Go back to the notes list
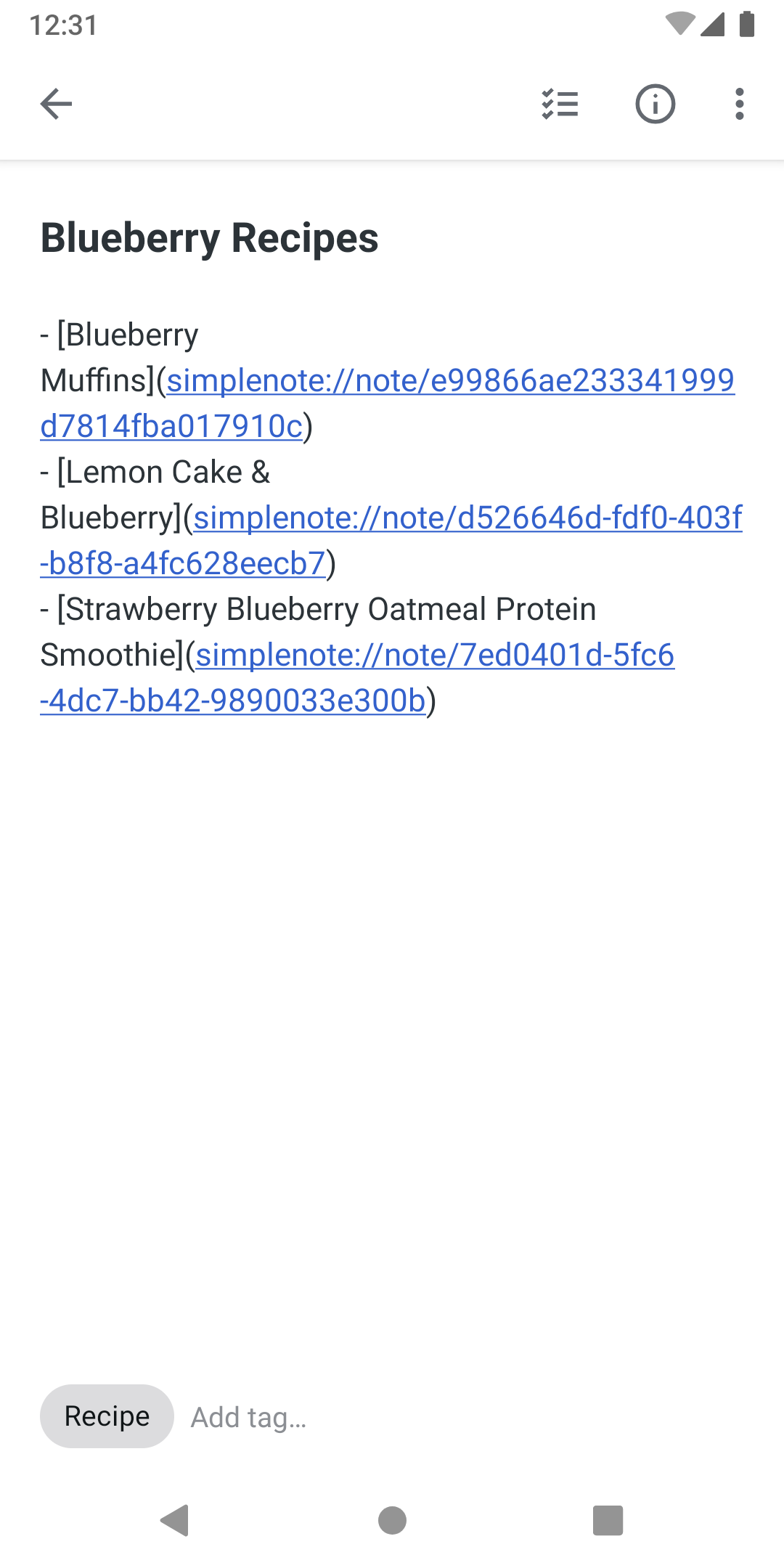Image resolution: width=784 pixels, height=1568 pixels. 56,104
